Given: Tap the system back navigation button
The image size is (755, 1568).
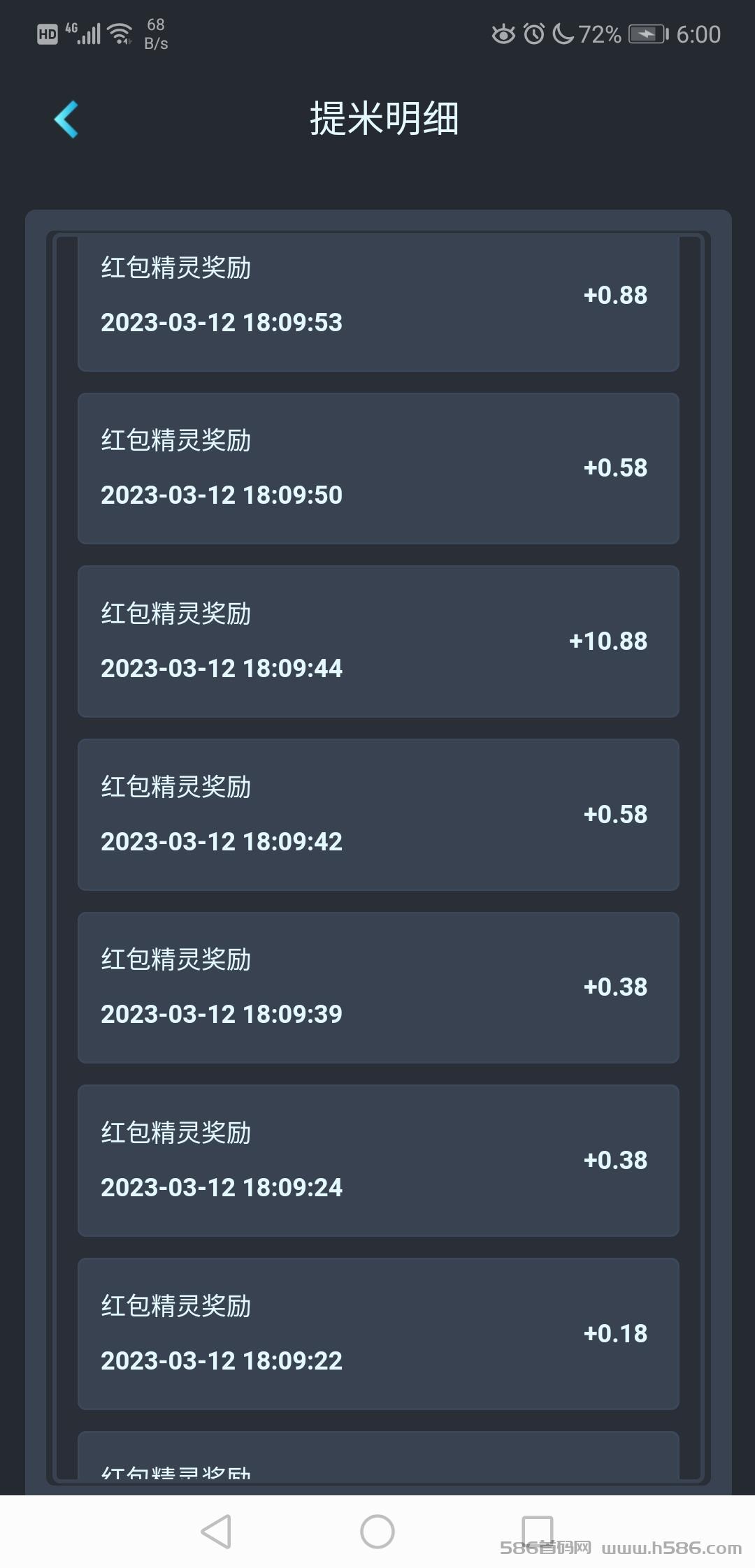Looking at the screenshot, I should (x=216, y=1531).
